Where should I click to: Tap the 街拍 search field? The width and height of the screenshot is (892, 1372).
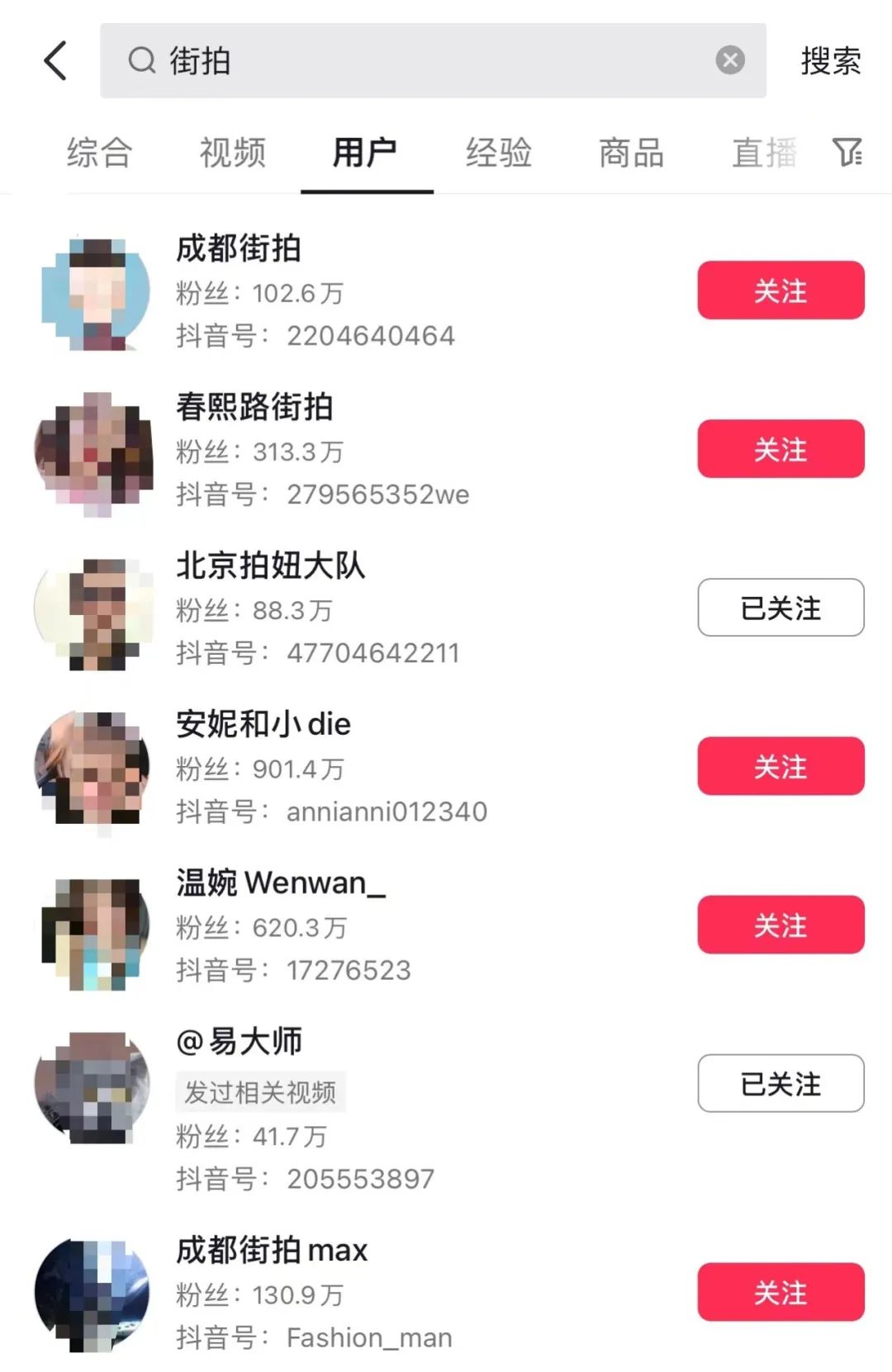click(x=413, y=61)
